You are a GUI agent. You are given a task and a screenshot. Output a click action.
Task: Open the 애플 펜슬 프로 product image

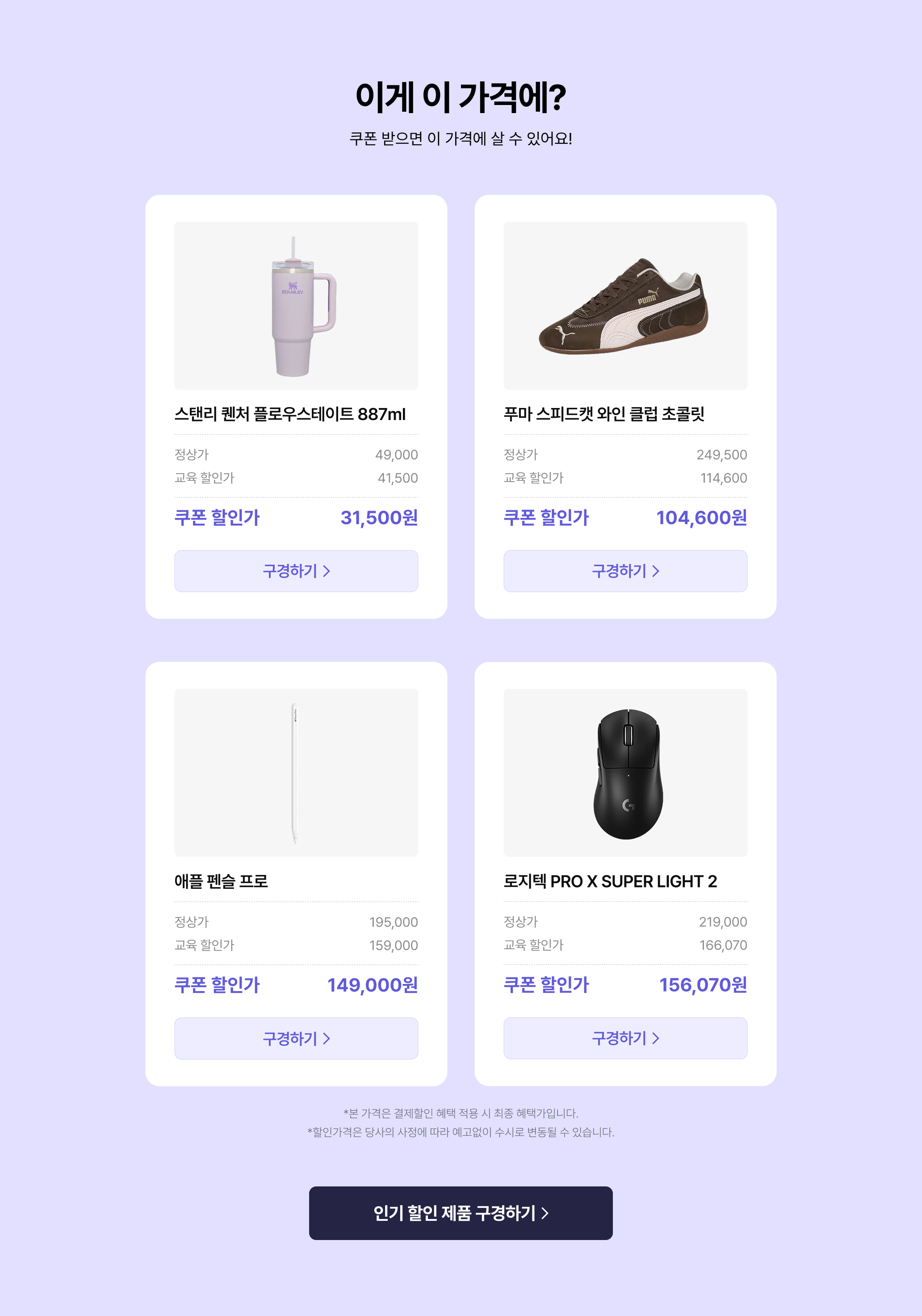point(296,773)
